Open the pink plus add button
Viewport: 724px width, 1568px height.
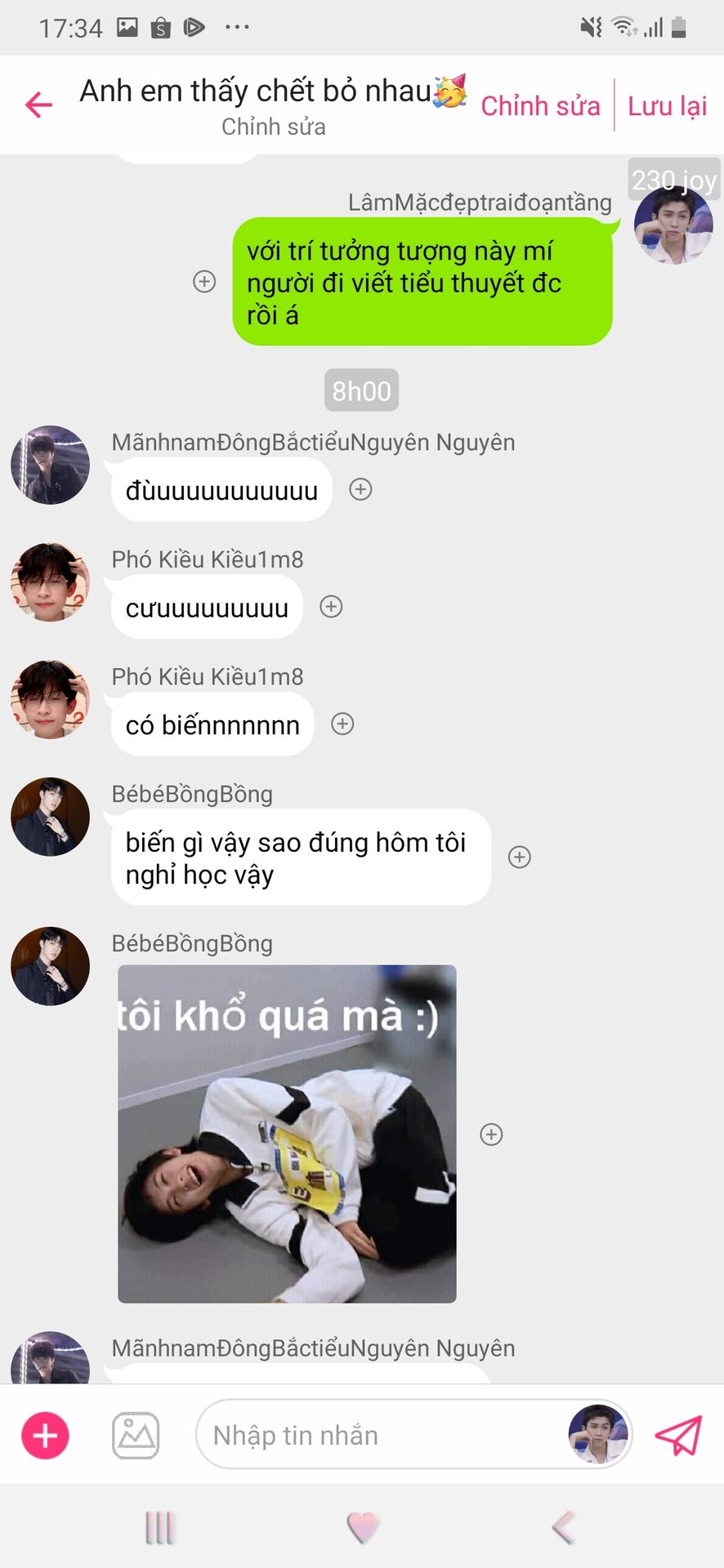click(x=45, y=1435)
